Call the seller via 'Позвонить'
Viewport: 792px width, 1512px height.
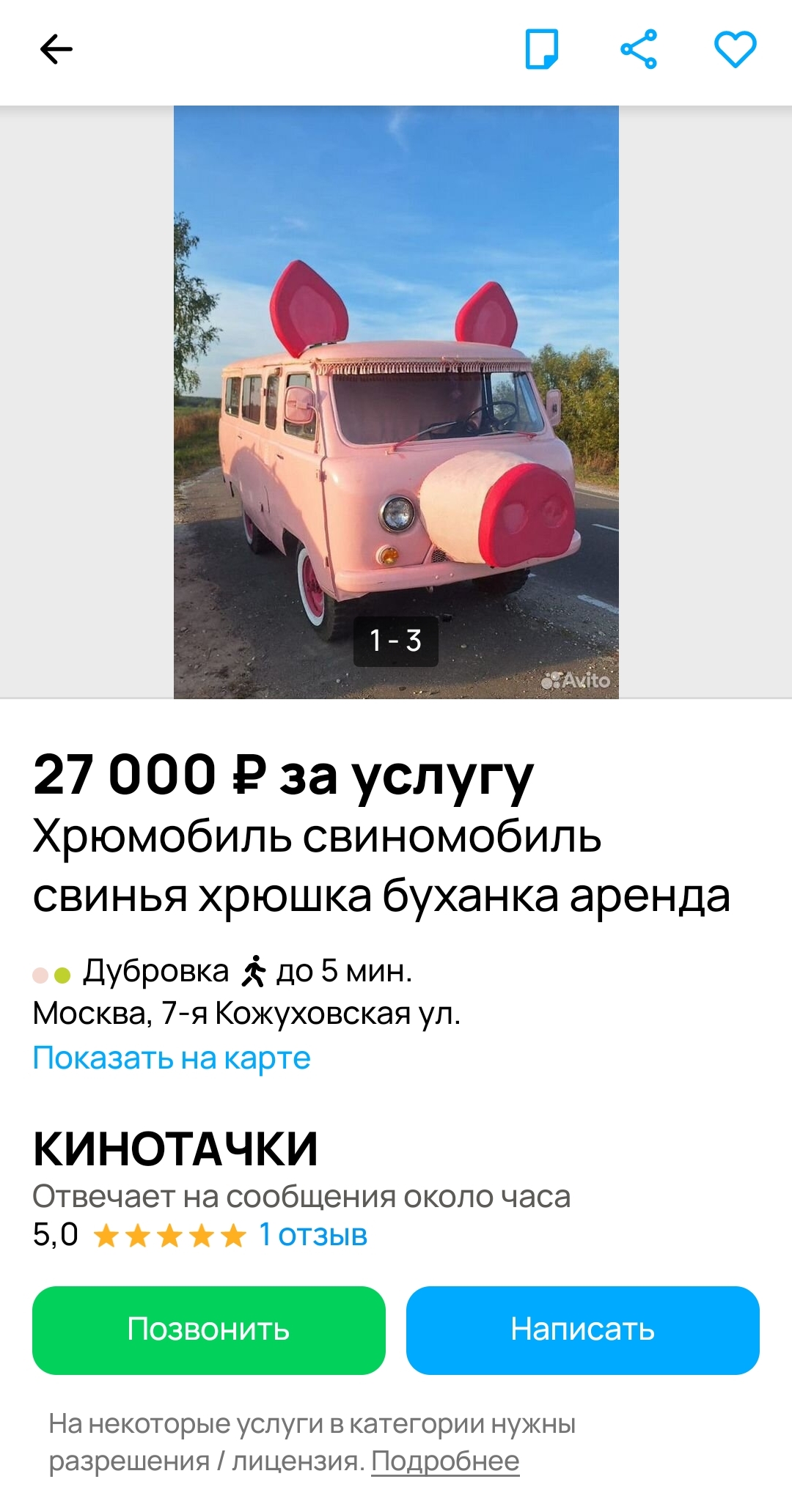click(209, 1330)
